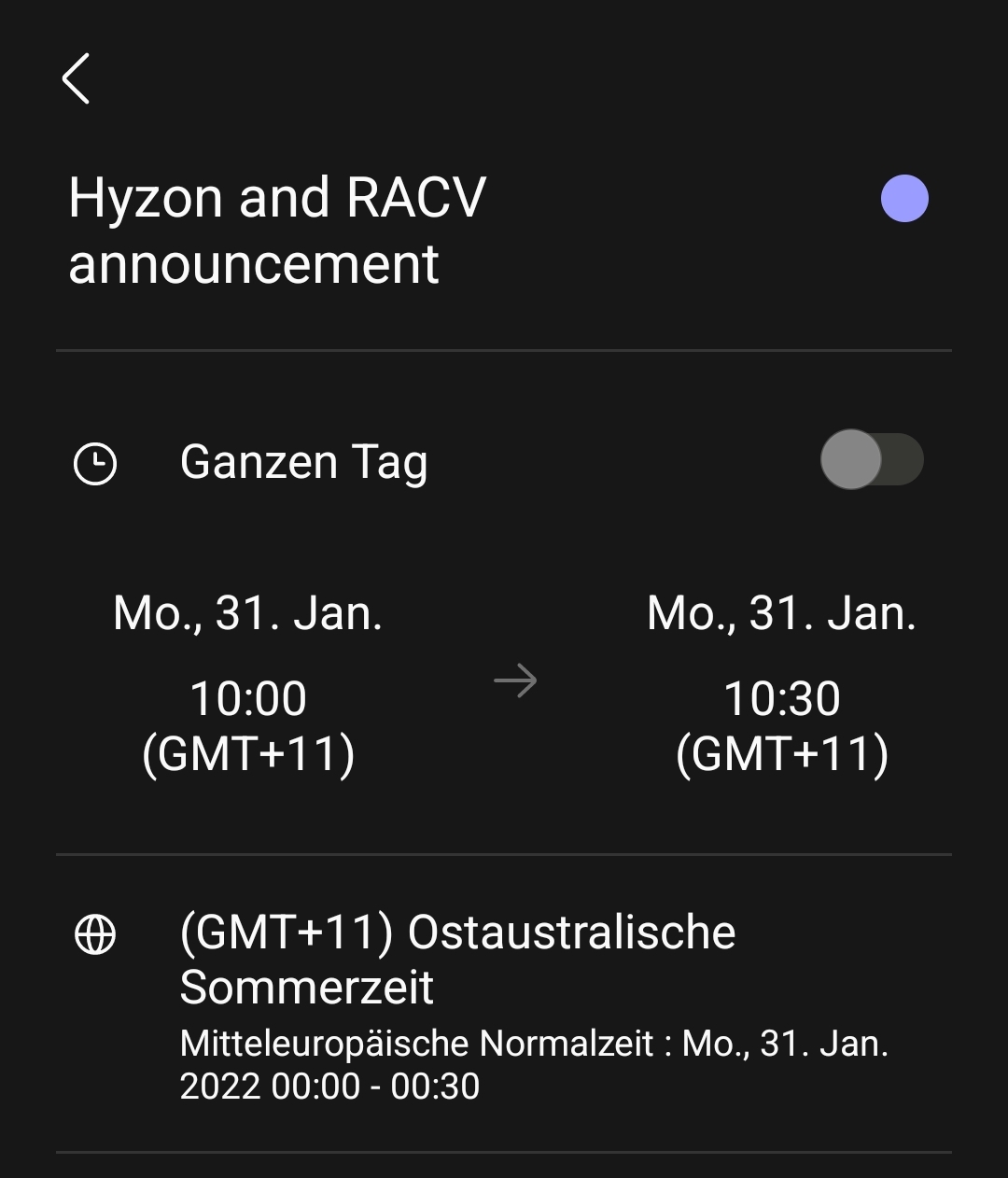Click the arrow between start and end times
The height and width of the screenshot is (1178, 1008).
(516, 681)
